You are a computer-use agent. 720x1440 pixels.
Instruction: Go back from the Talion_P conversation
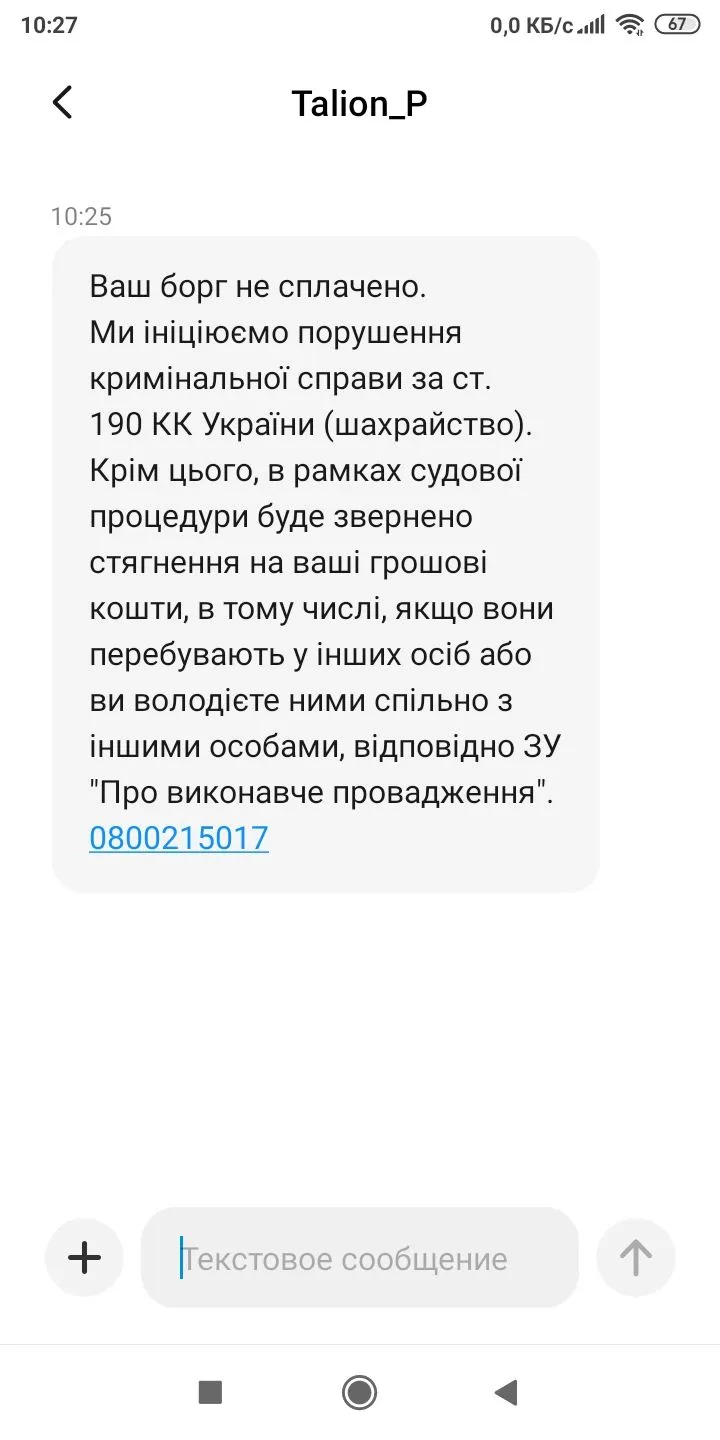pos(63,103)
